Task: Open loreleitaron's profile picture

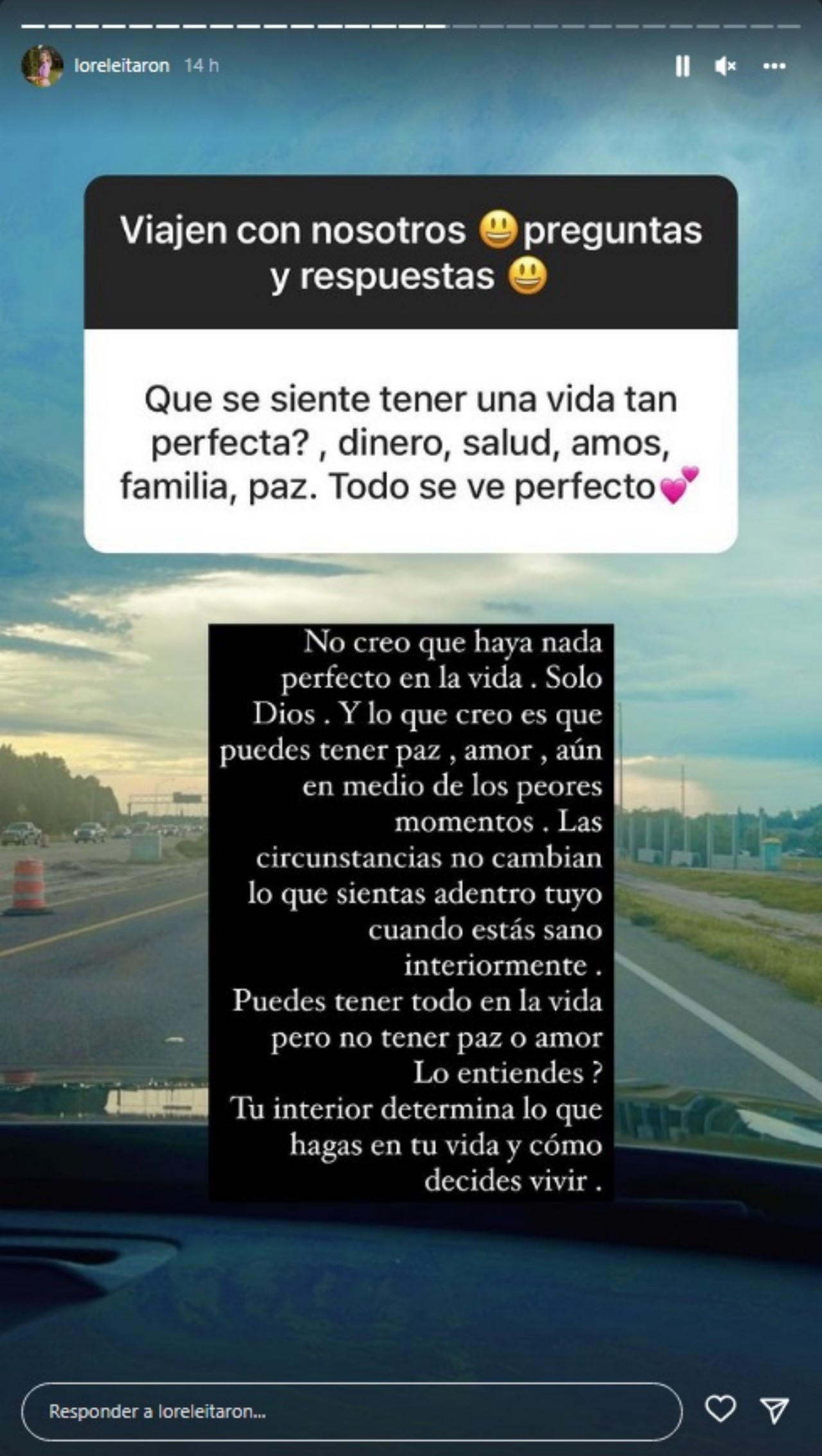Action: pos(42,66)
